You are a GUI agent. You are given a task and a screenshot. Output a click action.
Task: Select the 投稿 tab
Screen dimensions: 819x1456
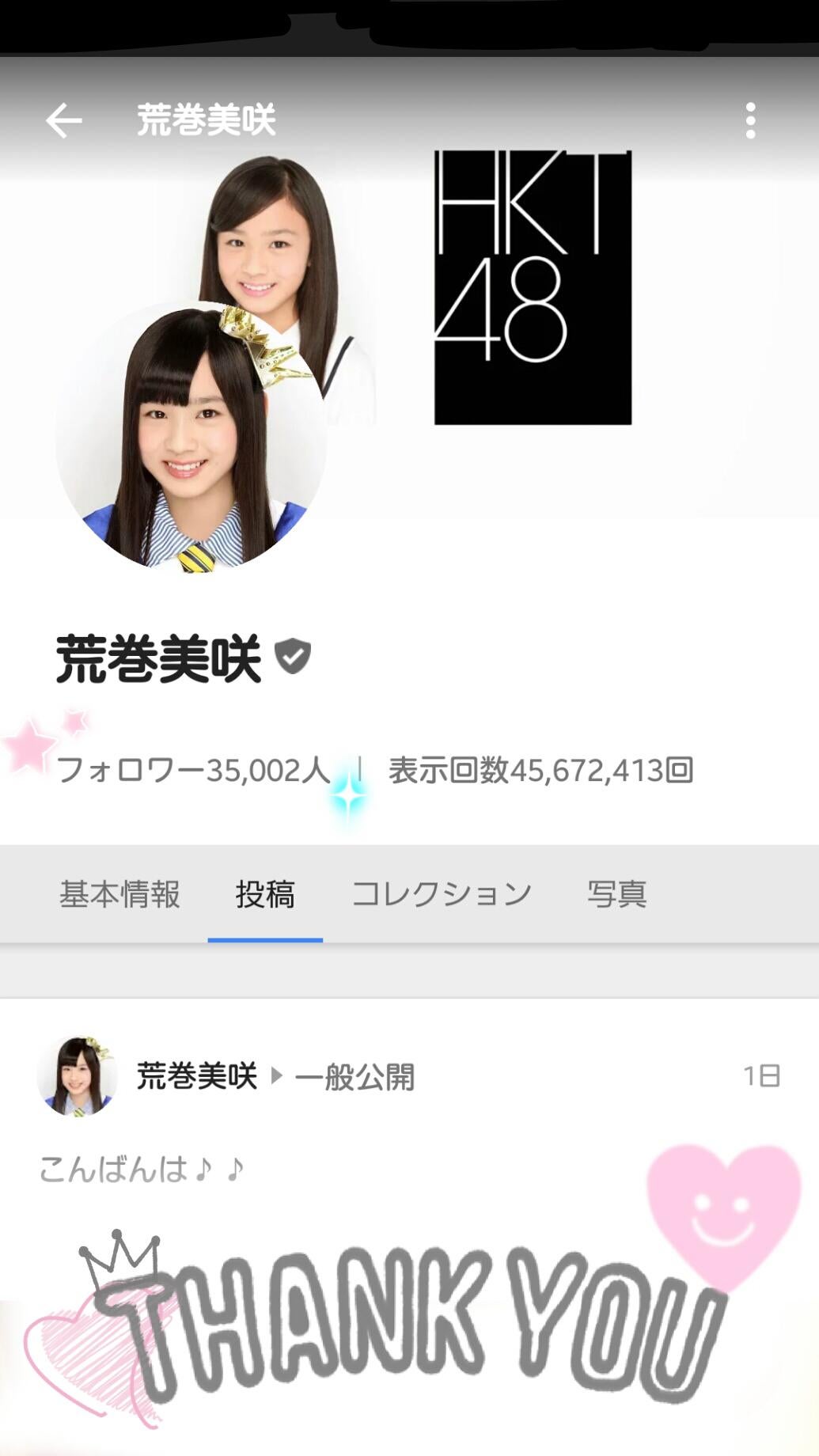pos(265,894)
